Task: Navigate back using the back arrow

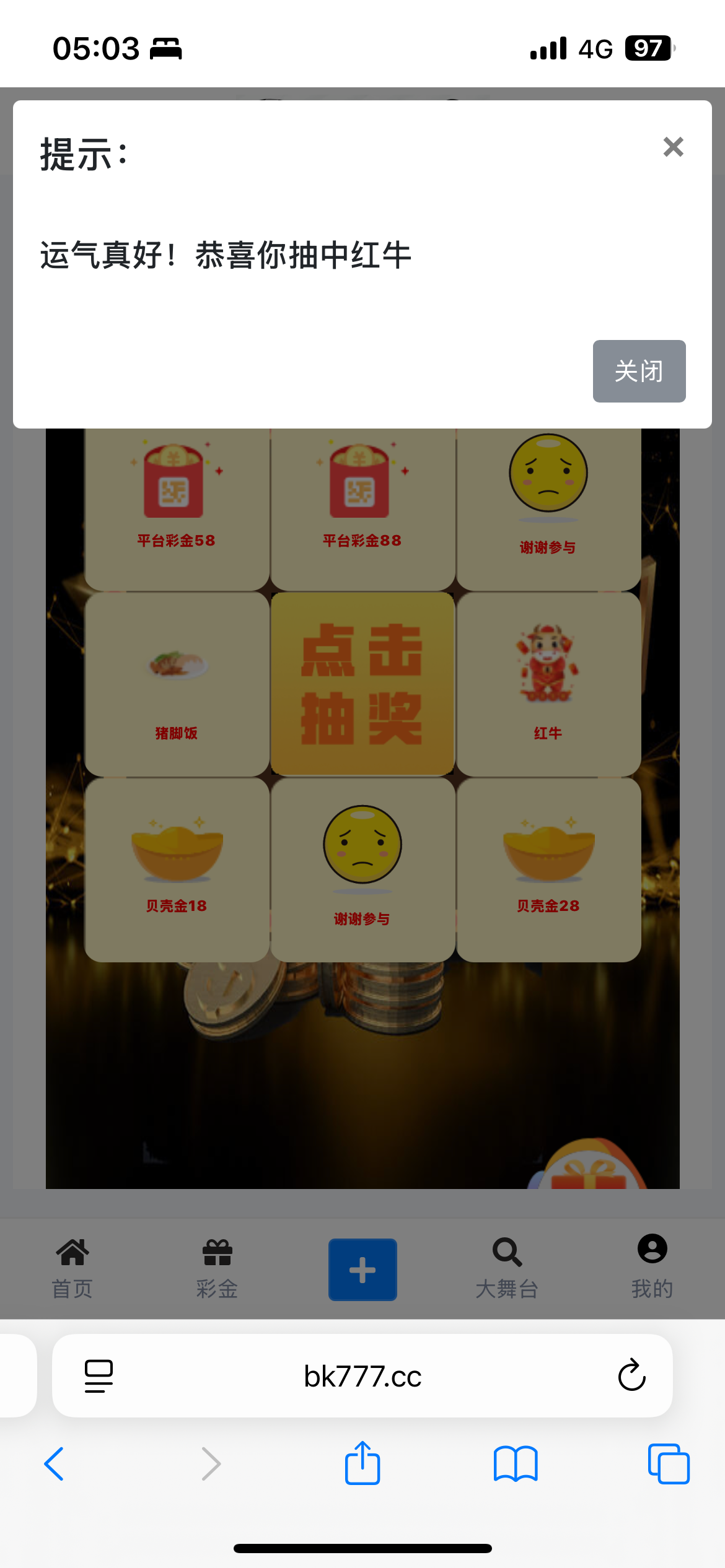Action: [55, 1464]
